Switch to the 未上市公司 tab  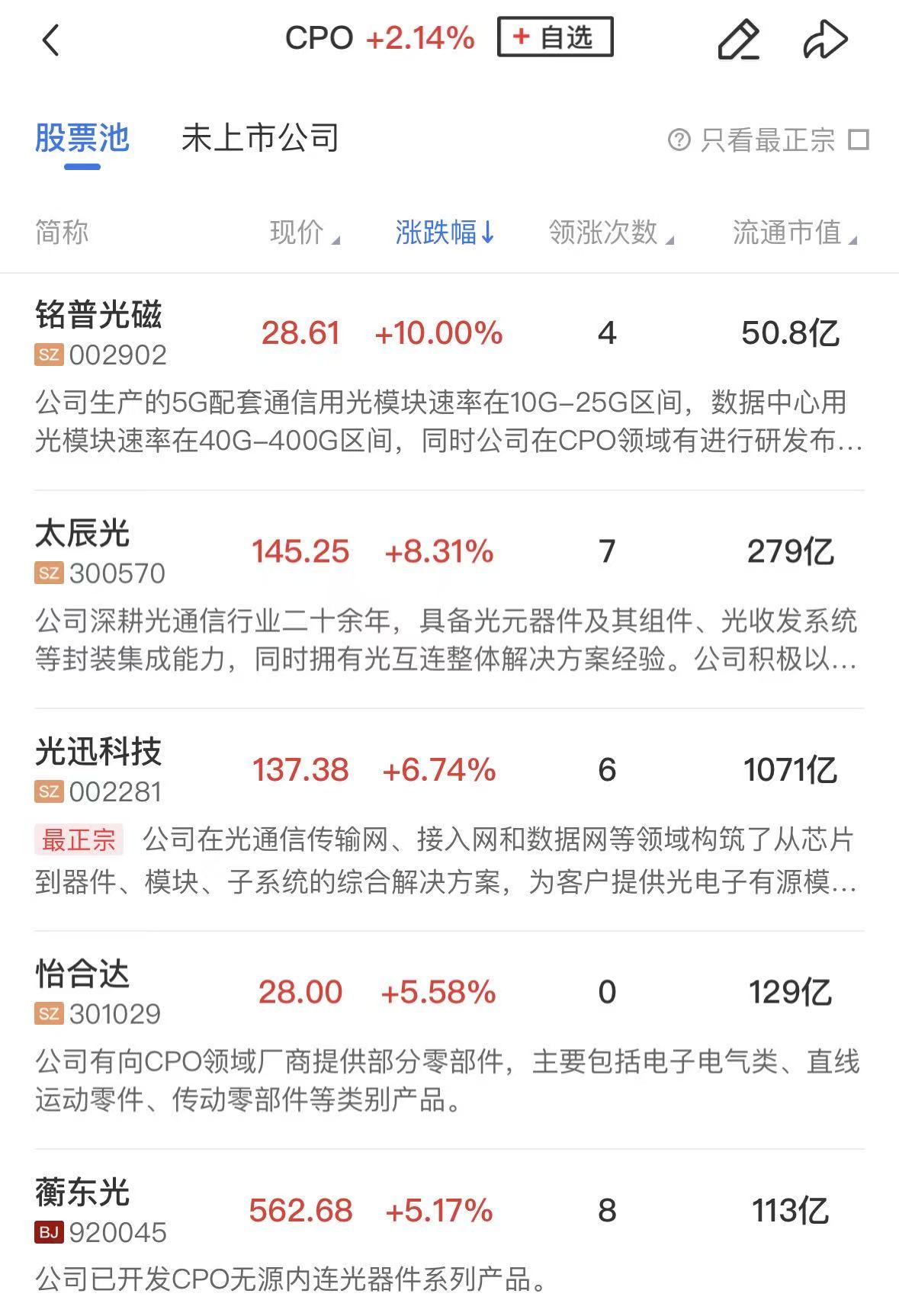click(x=260, y=139)
